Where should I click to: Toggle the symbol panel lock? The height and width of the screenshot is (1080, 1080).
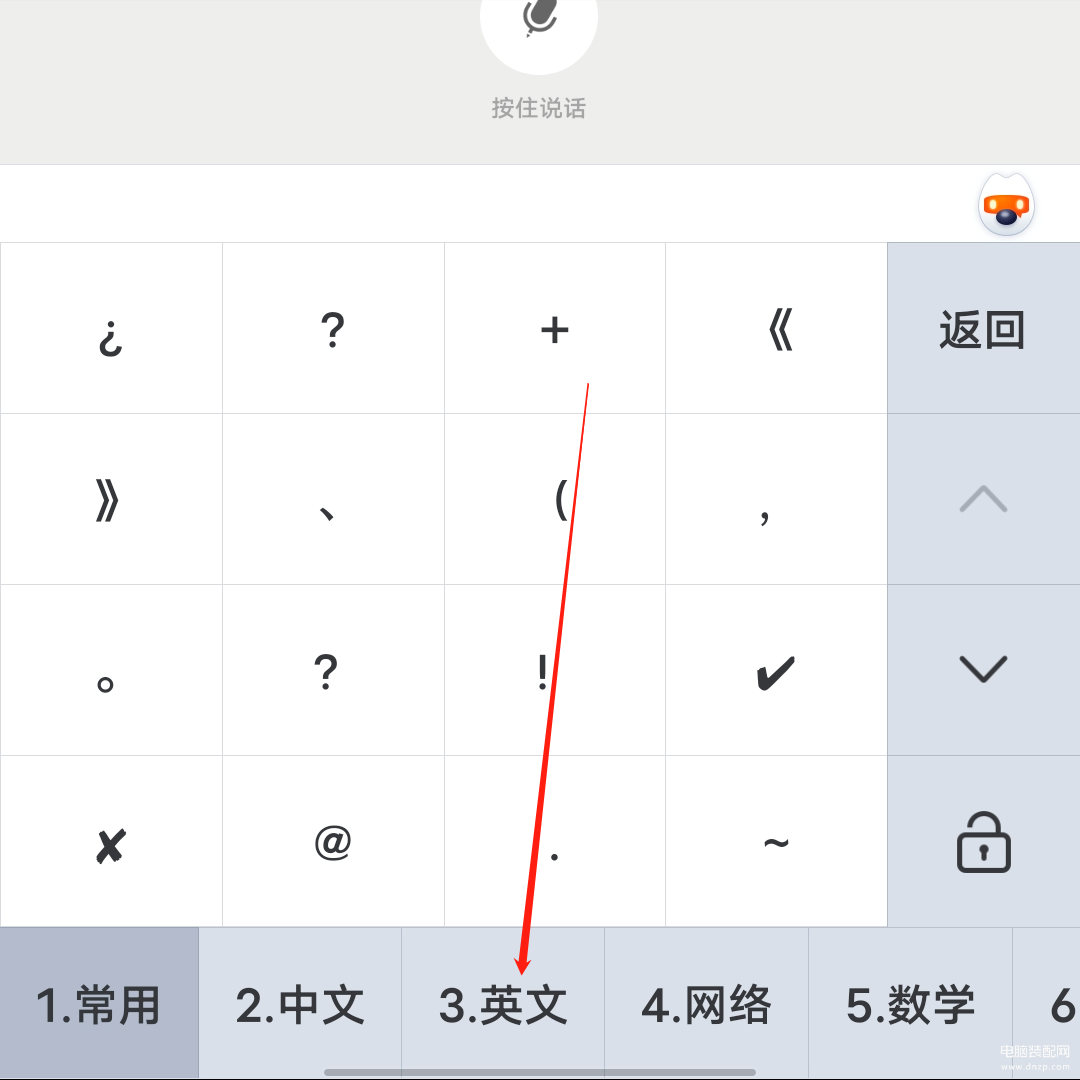[983, 842]
